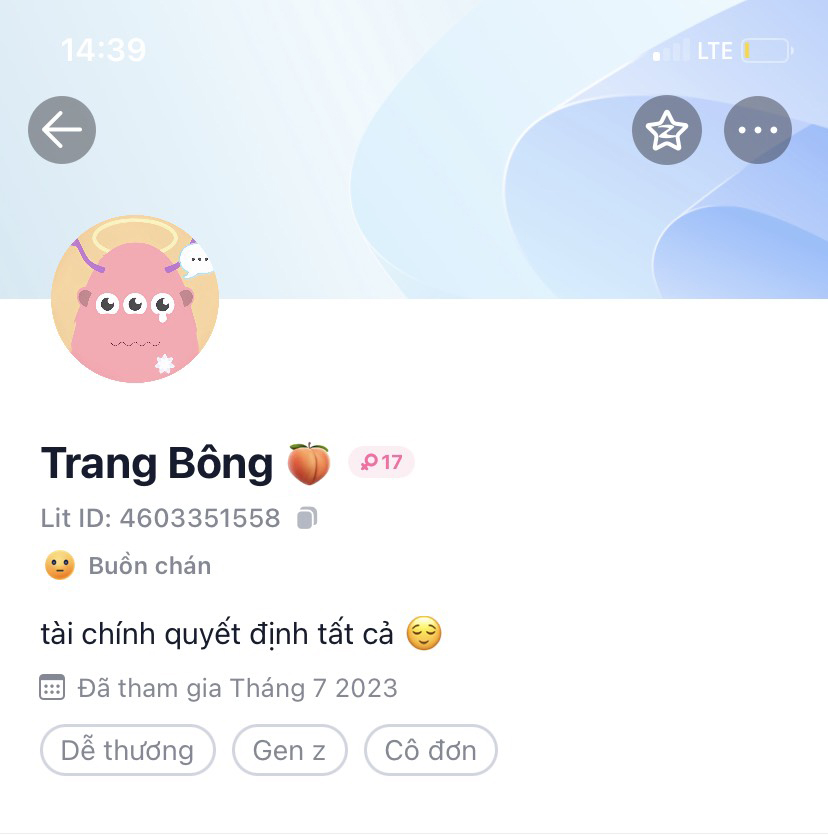Select the Gen z tag
Image resolution: width=828 pixels, height=838 pixels.
click(290, 750)
